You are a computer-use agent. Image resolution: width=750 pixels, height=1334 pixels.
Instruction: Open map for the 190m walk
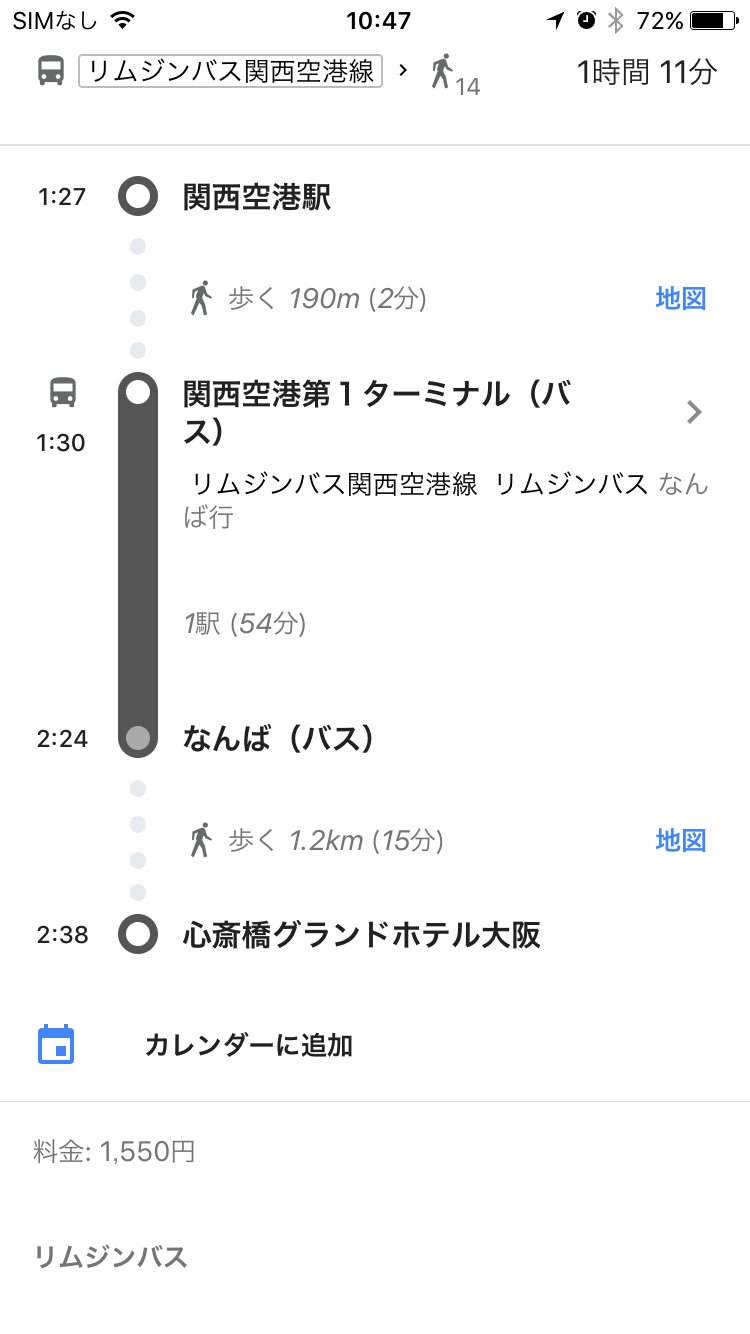tap(681, 298)
